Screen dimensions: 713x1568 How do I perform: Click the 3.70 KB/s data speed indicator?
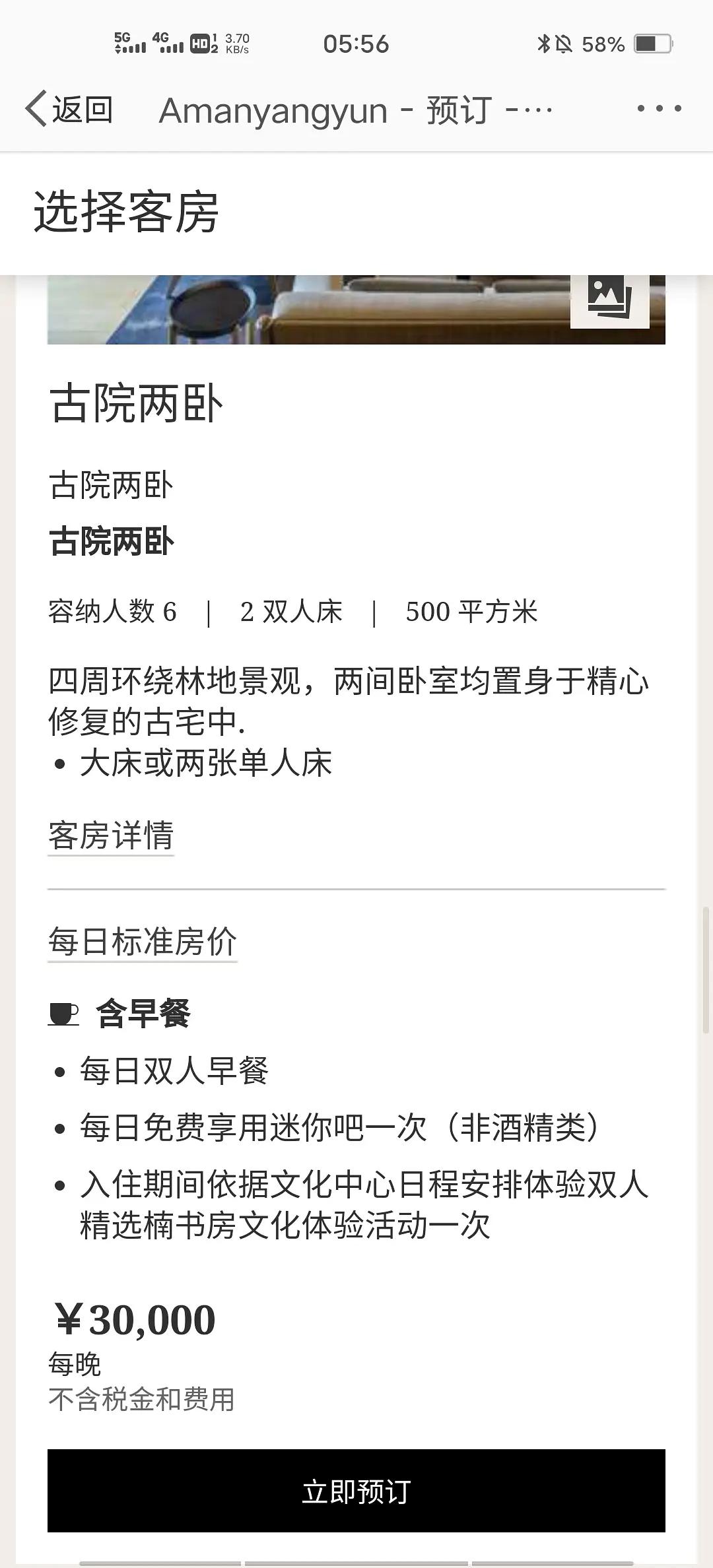click(238, 41)
